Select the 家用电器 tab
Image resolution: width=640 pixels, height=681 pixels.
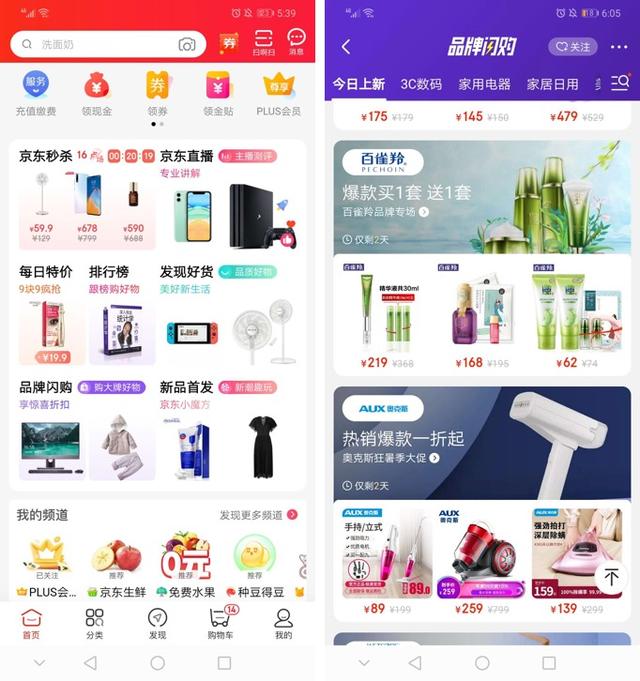click(x=484, y=84)
